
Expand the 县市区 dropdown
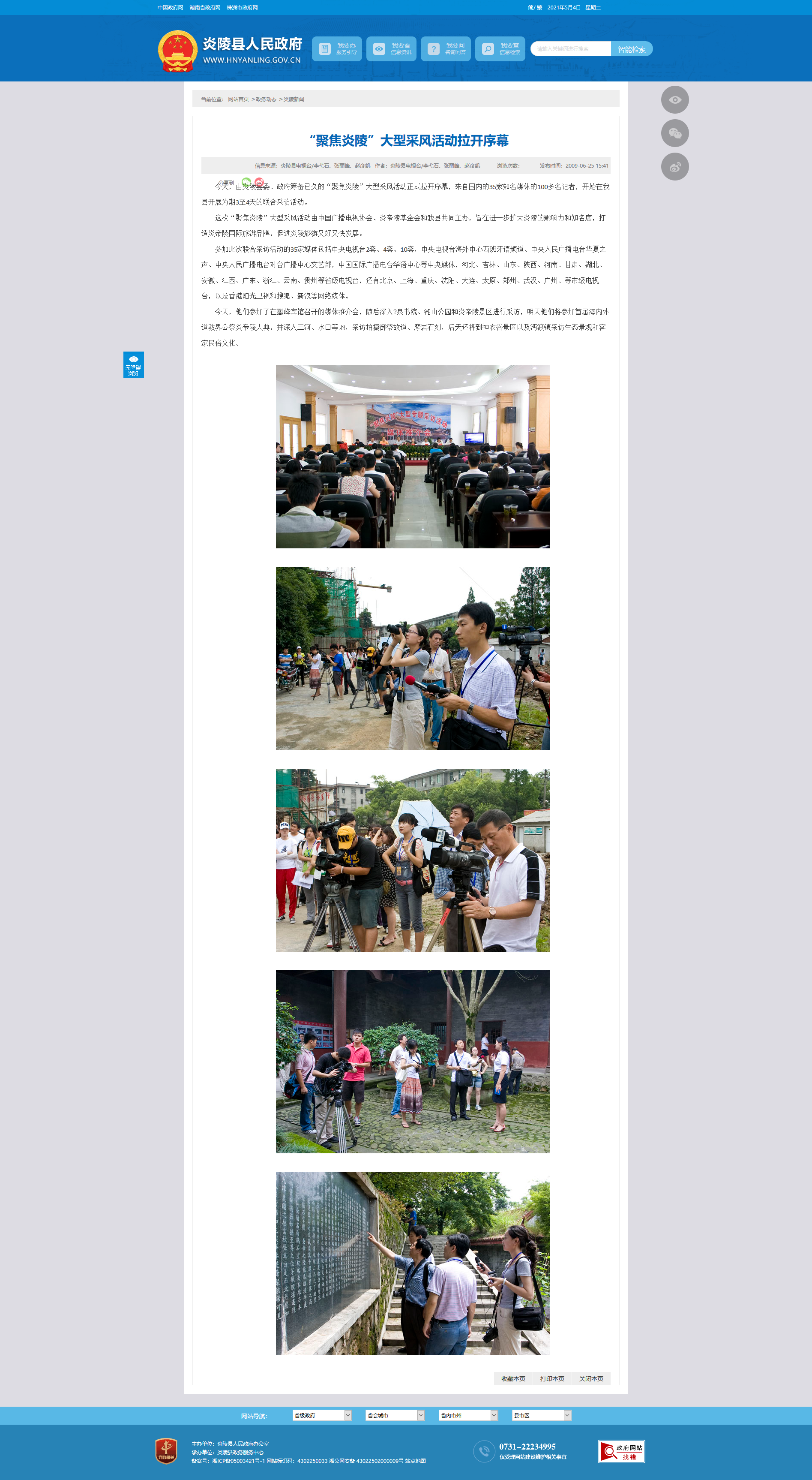tap(541, 1415)
